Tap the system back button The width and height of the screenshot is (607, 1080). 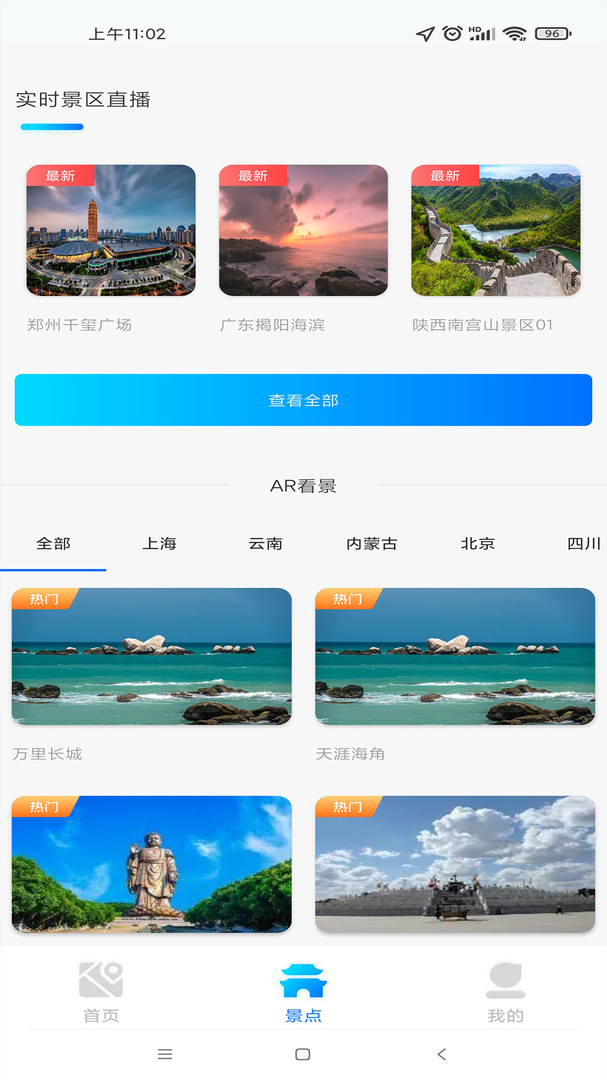click(x=442, y=1054)
